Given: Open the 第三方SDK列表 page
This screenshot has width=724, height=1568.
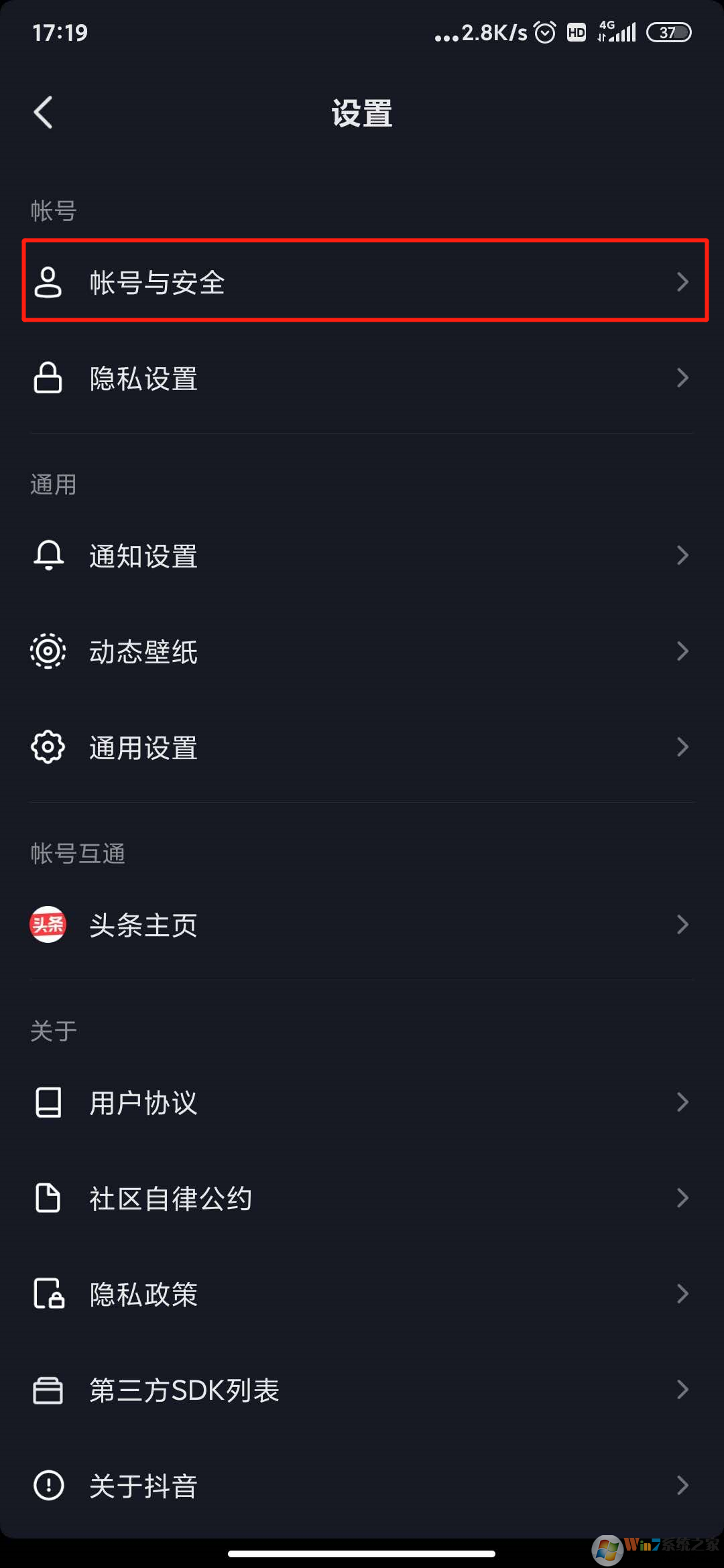Looking at the screenshot, I should [362, 1389].
